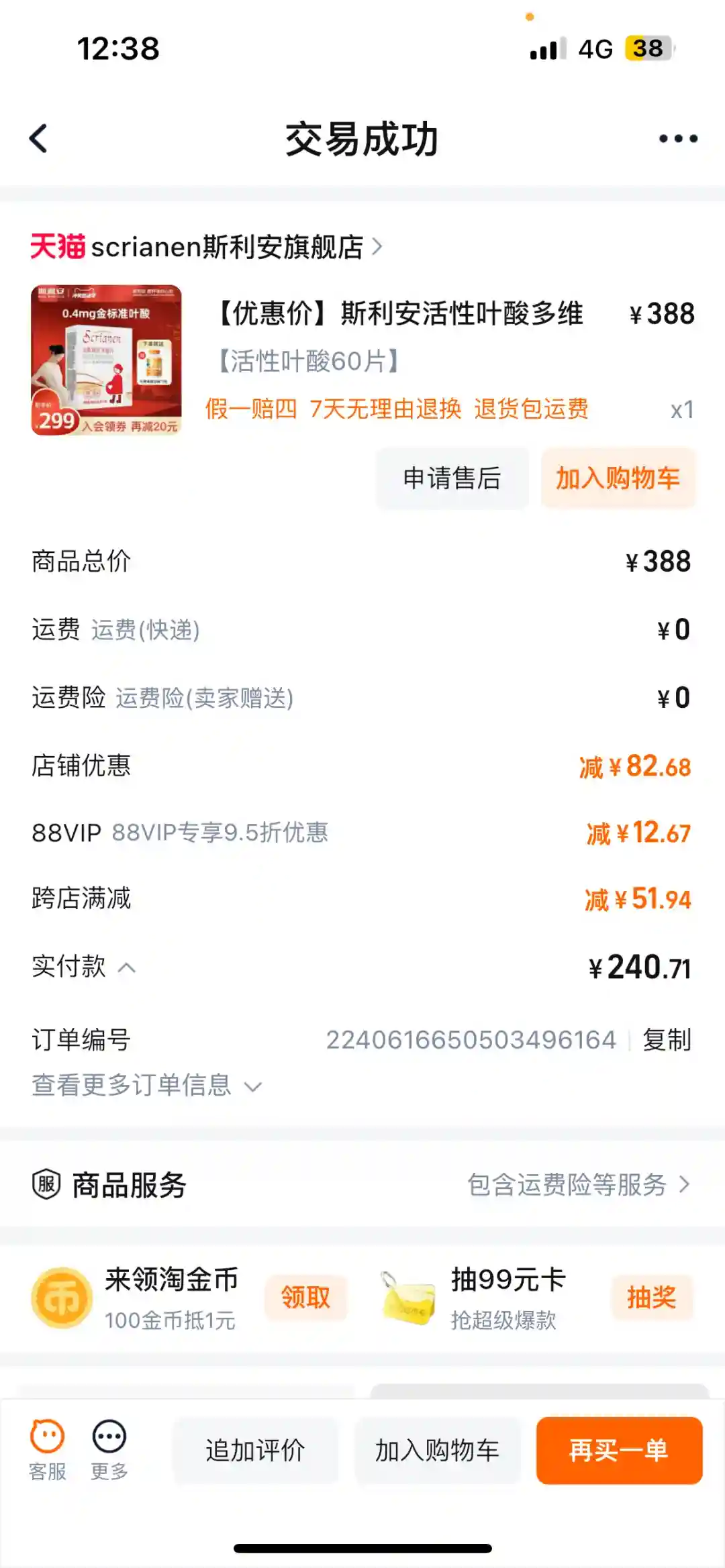Open the scrianen斯利安旗舰店 store page
725x1568 pixels.
click(228, 247)
